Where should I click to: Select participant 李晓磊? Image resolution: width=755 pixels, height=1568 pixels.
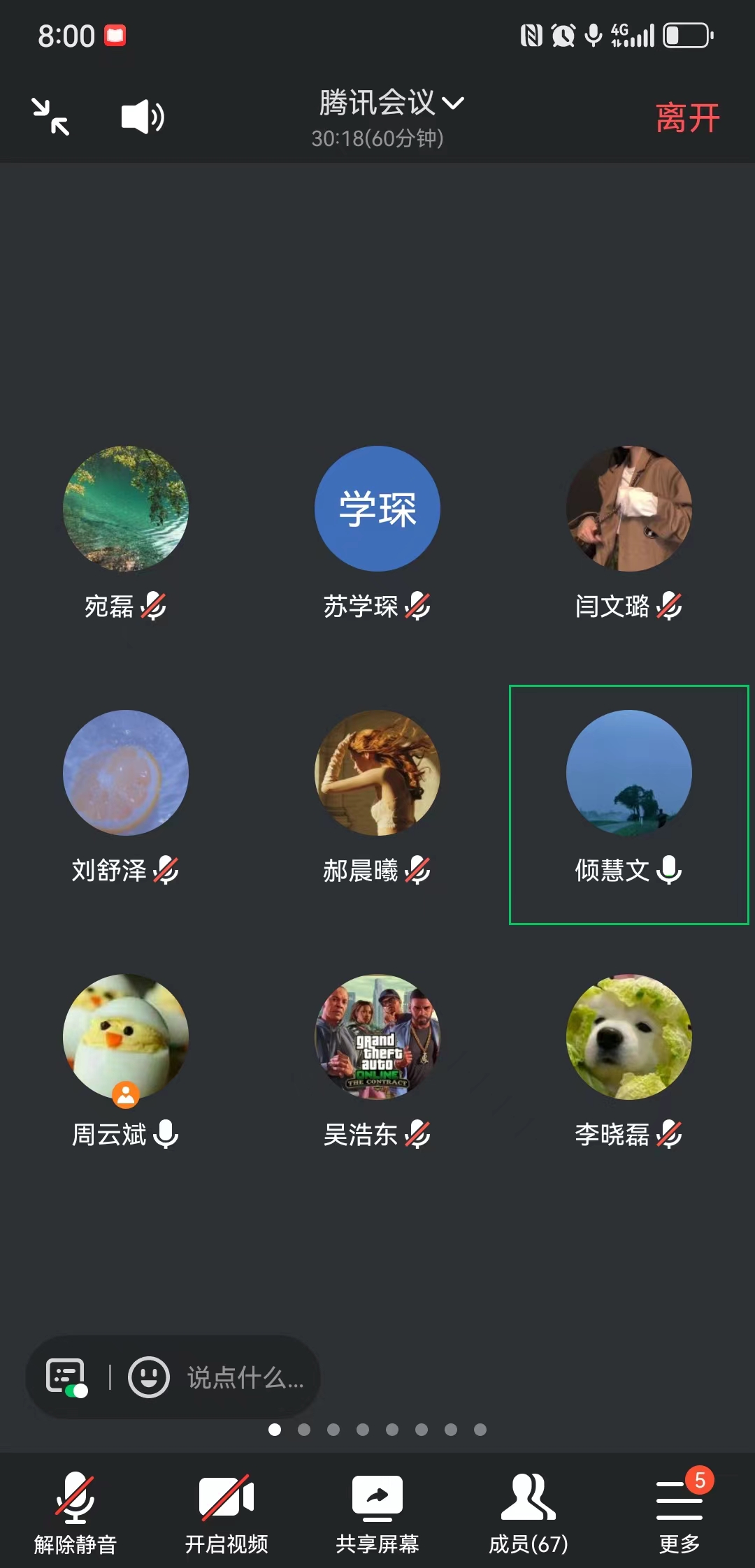click(x=629, y=1037)
